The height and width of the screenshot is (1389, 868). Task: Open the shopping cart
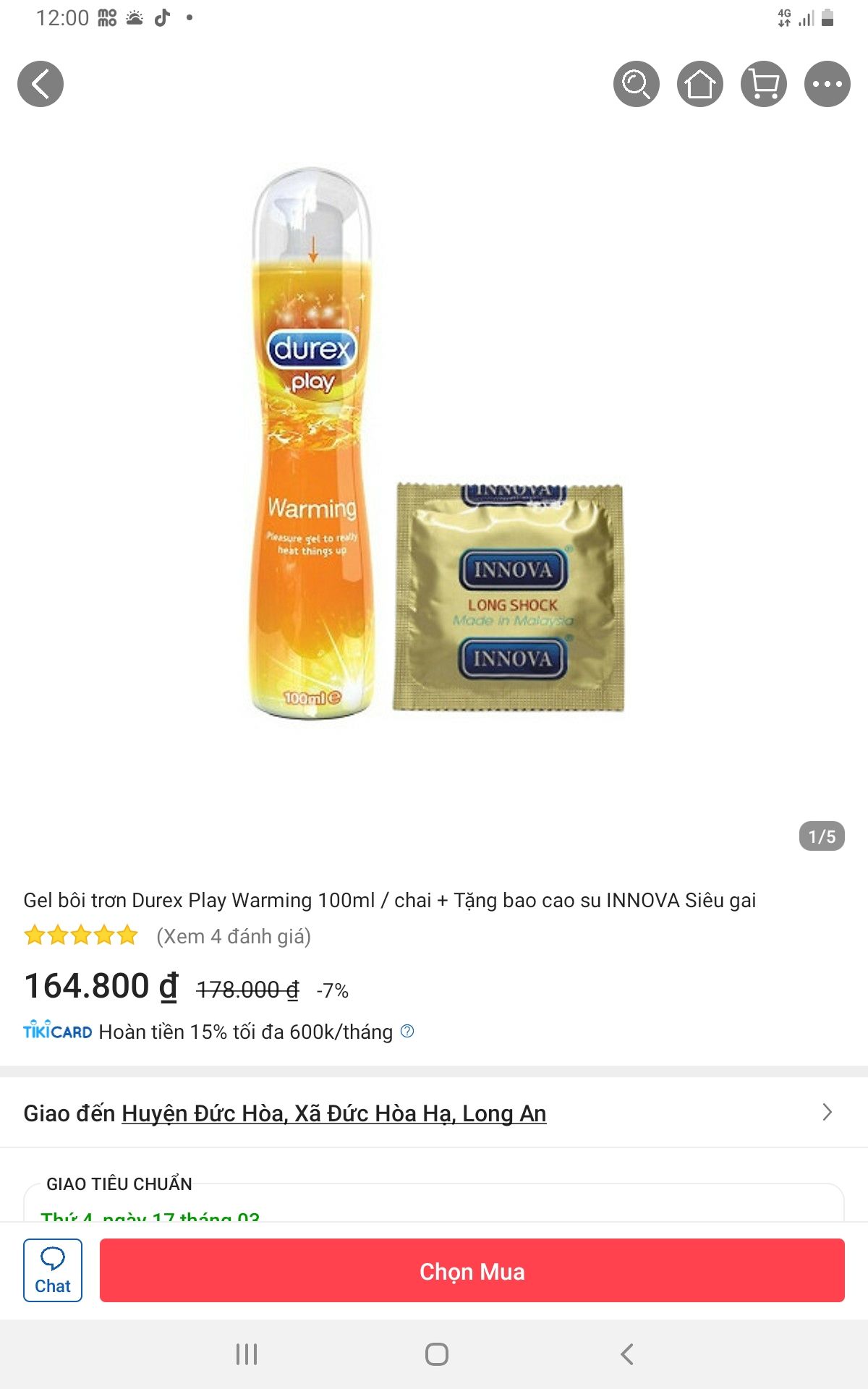coord(764,84)
